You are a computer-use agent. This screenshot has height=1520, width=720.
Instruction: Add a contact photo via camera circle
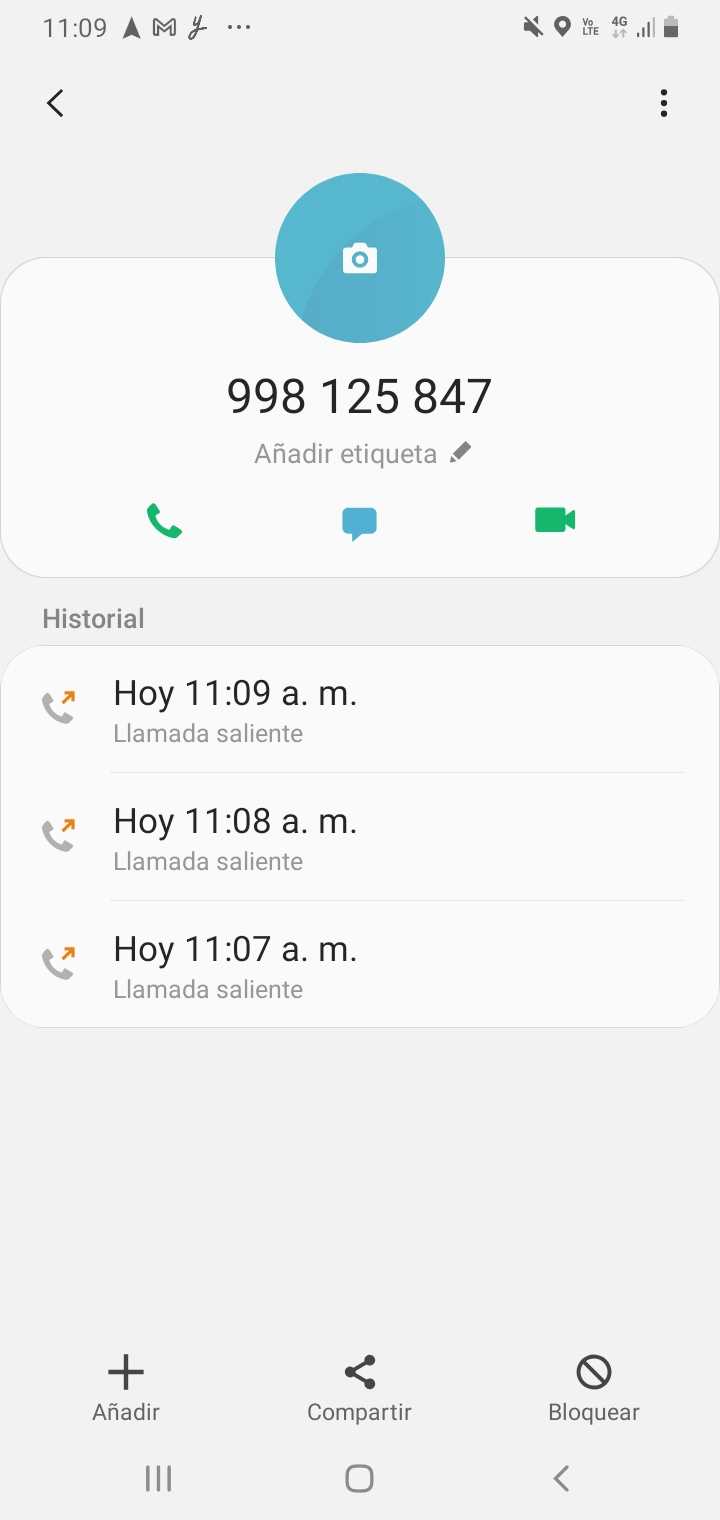360,258
